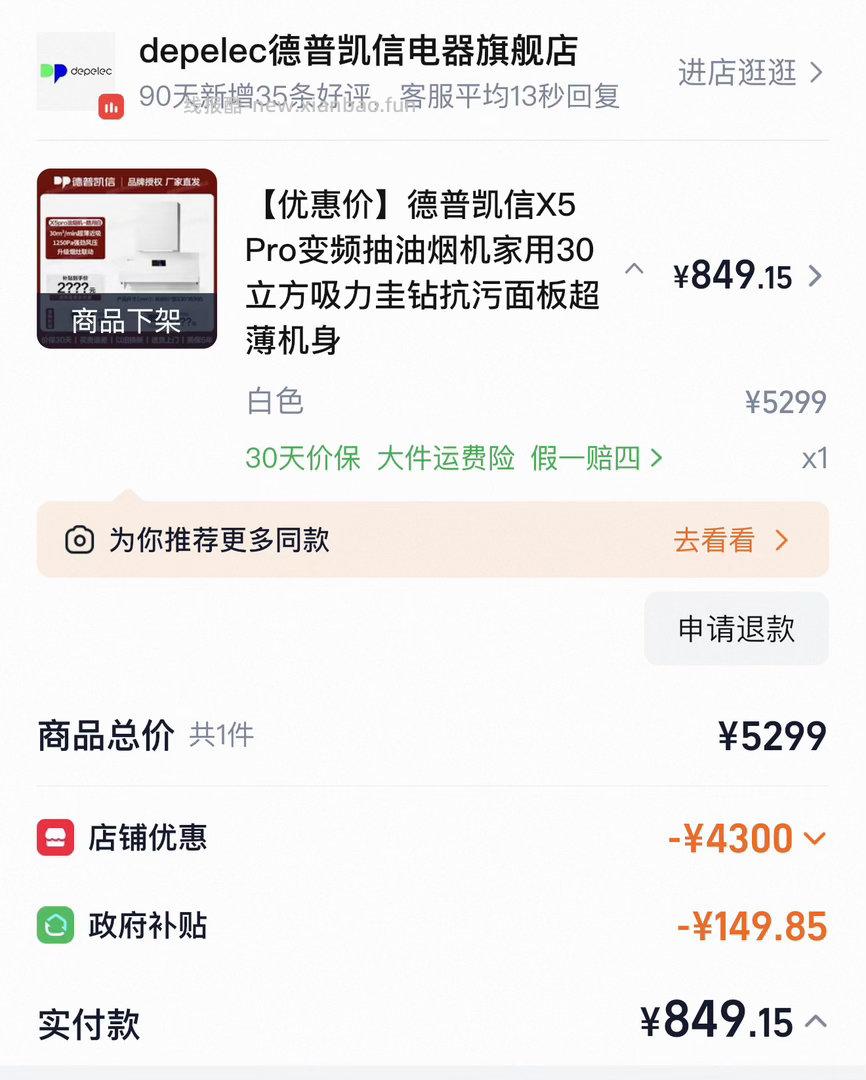Click the arrow after the ¥849.15 price
The width and height of the screenshot is (866, 1080).
[818, 275]
